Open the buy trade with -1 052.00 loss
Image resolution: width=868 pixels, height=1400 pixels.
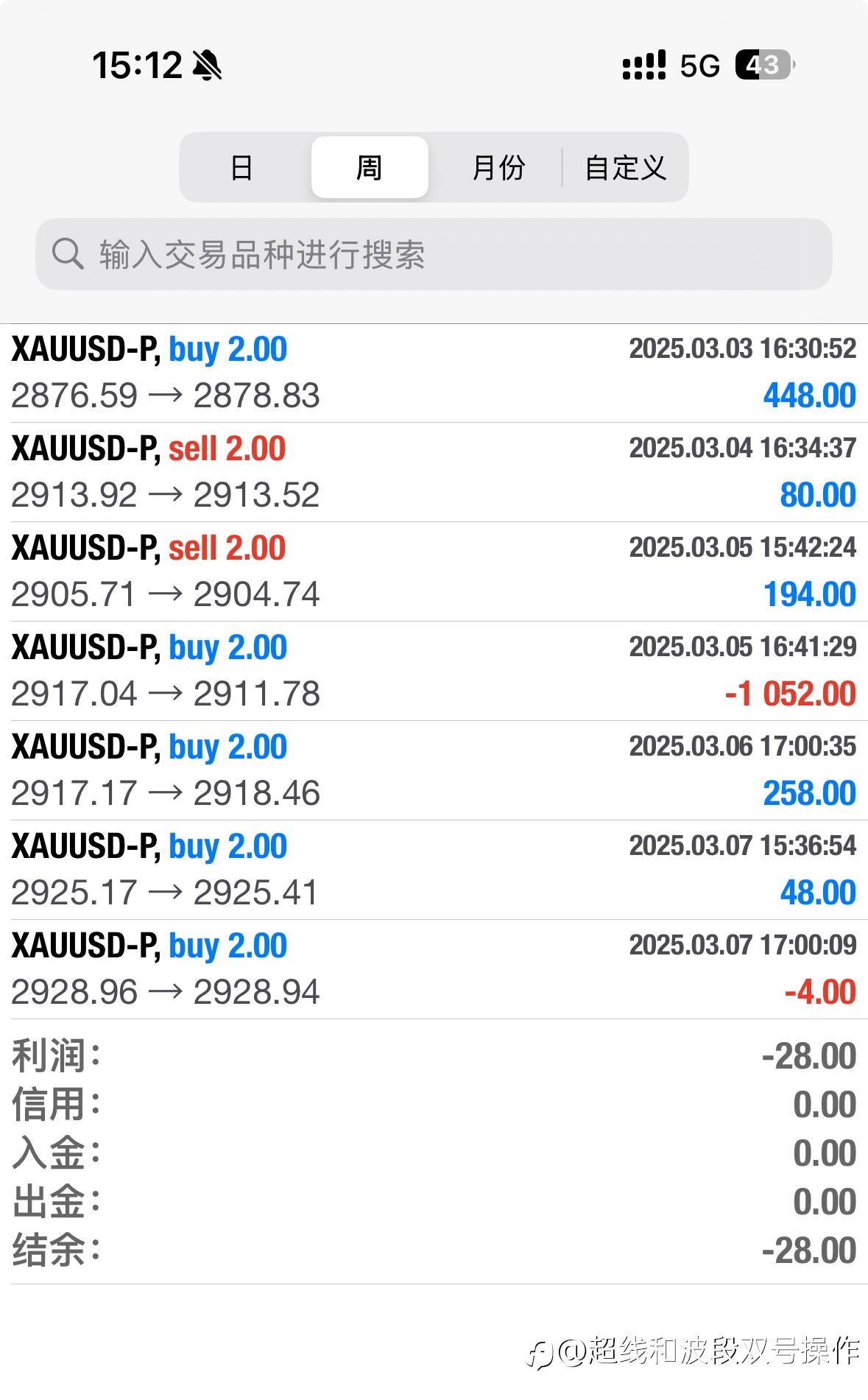click(434, 671)
